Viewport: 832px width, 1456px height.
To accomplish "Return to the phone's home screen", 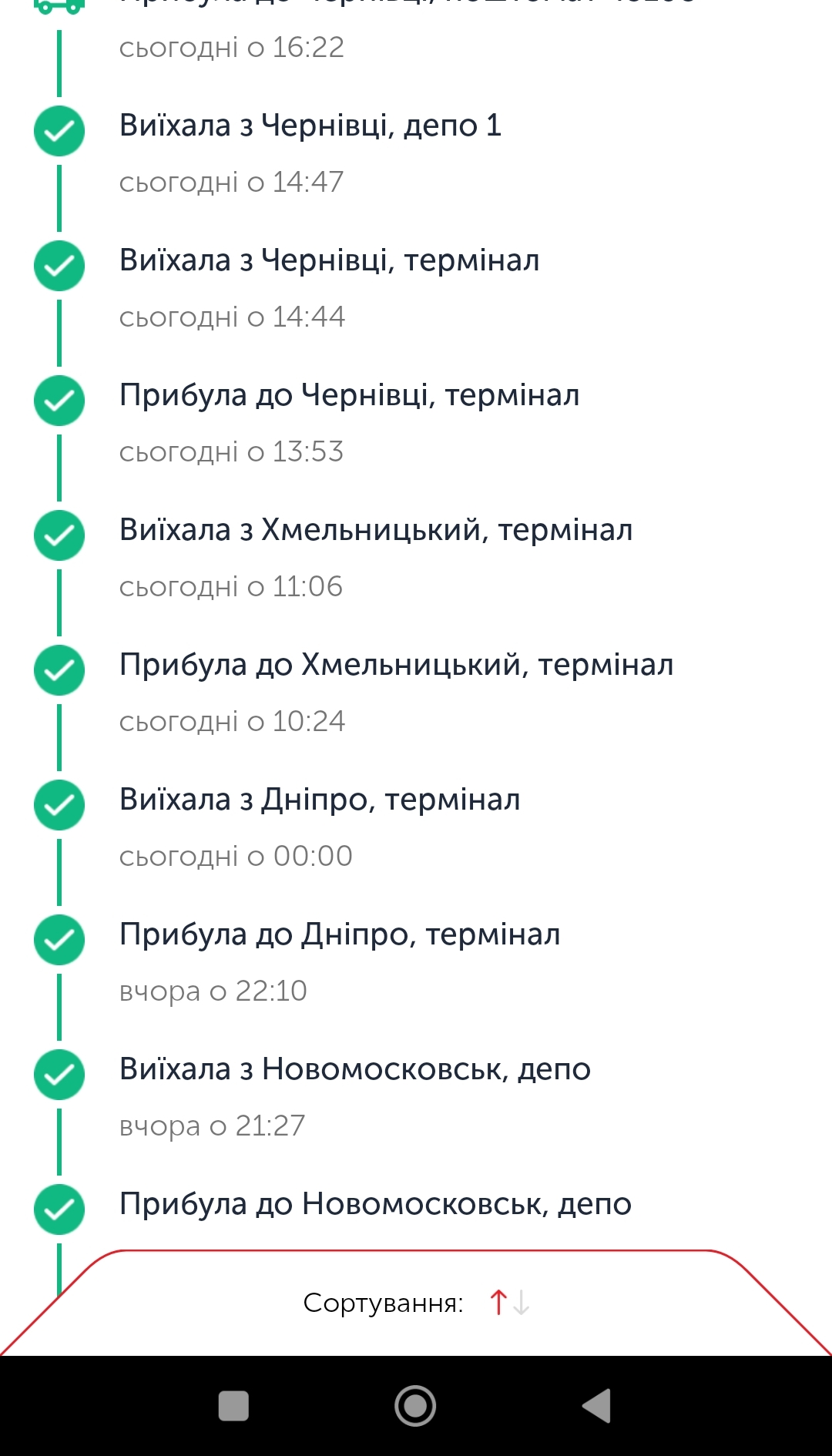I will point(415,1406).
